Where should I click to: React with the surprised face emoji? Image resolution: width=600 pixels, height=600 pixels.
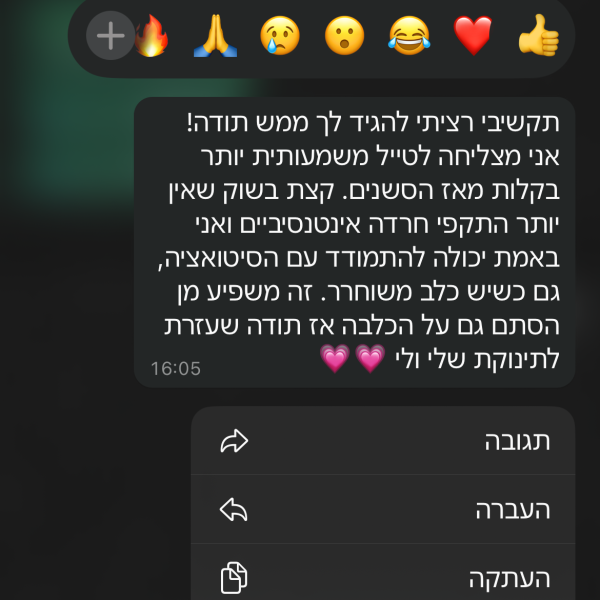pyautogui.click(x=344, y=37)
